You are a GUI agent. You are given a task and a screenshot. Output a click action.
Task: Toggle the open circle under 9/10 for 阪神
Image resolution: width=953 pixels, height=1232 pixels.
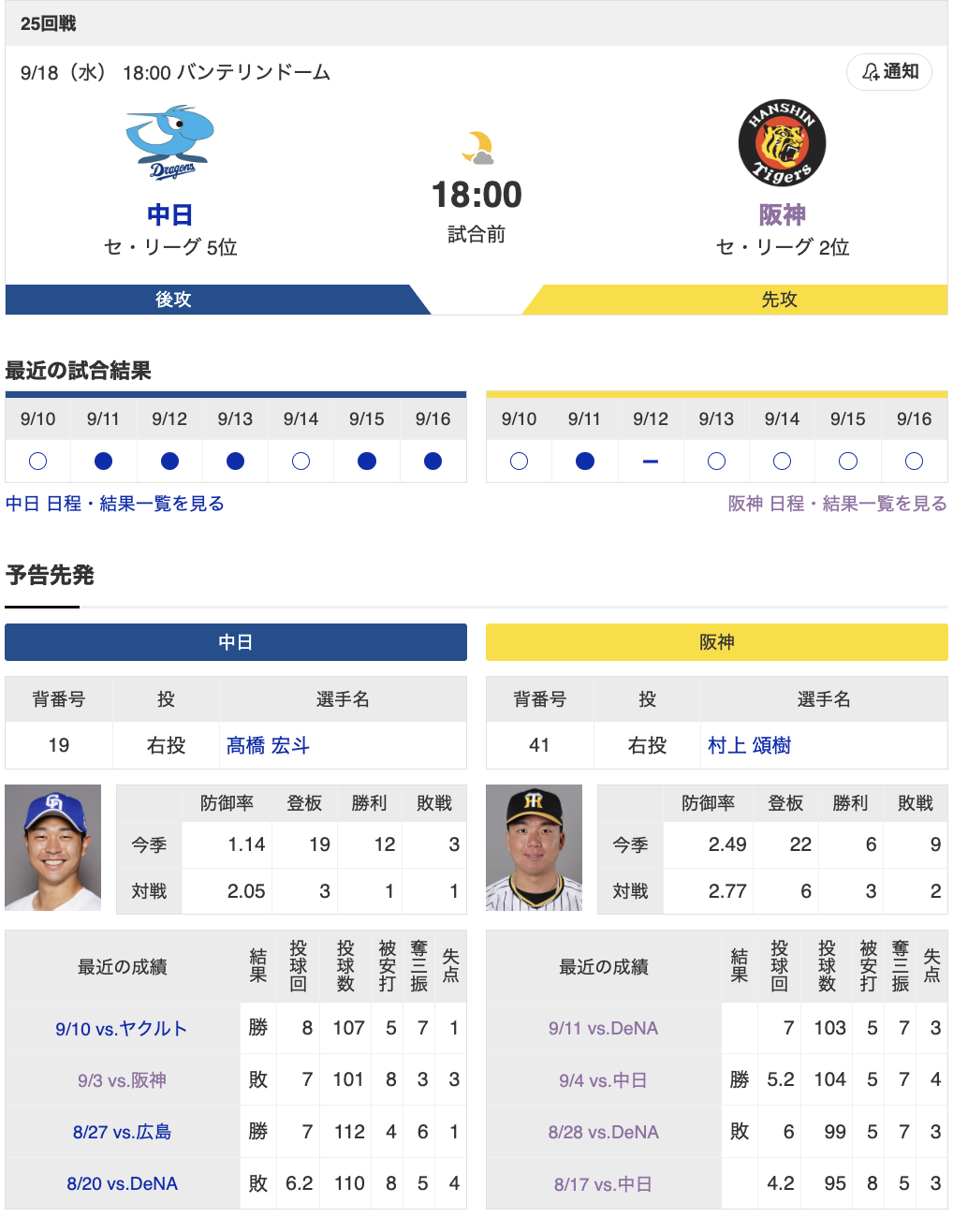[519, 461]
